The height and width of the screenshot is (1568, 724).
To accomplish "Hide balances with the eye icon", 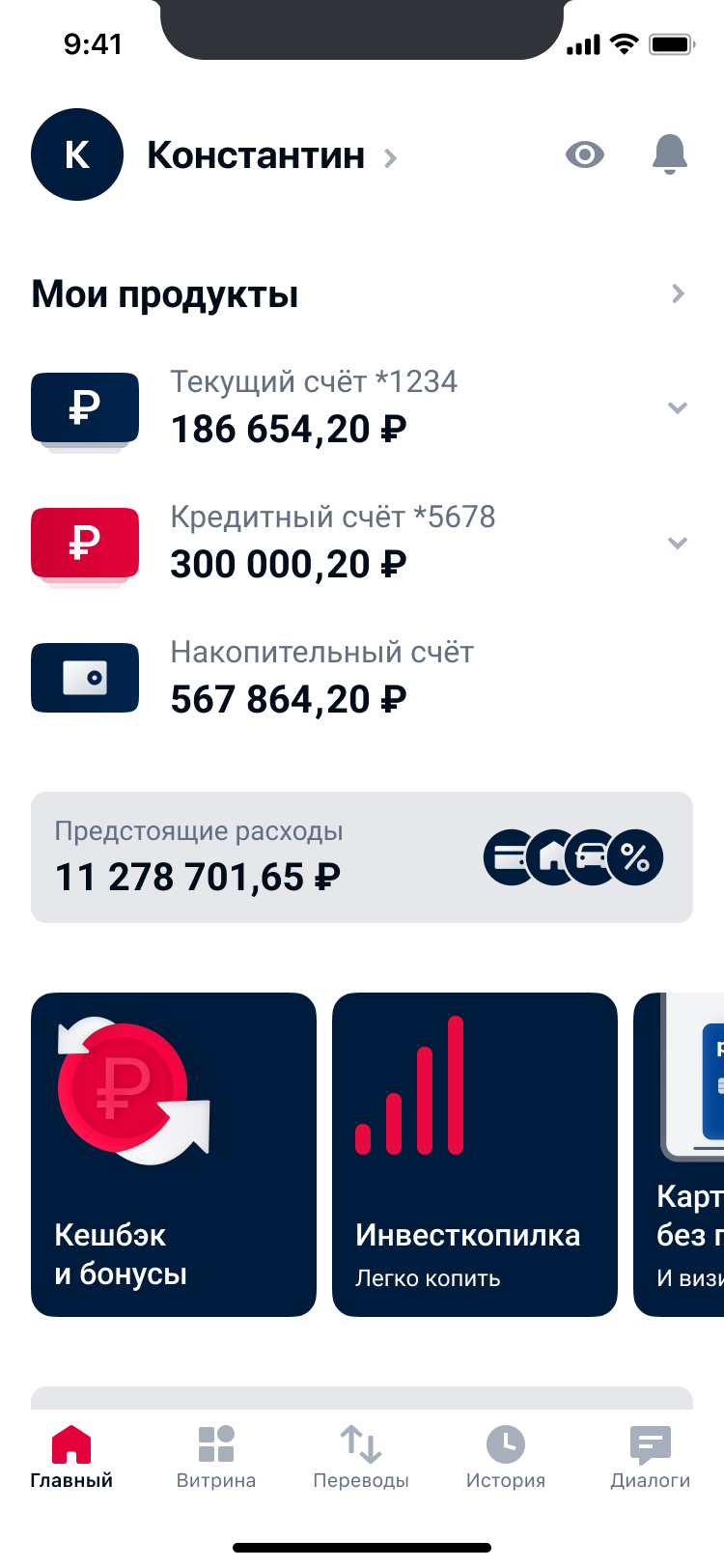I will pos(584,154).
